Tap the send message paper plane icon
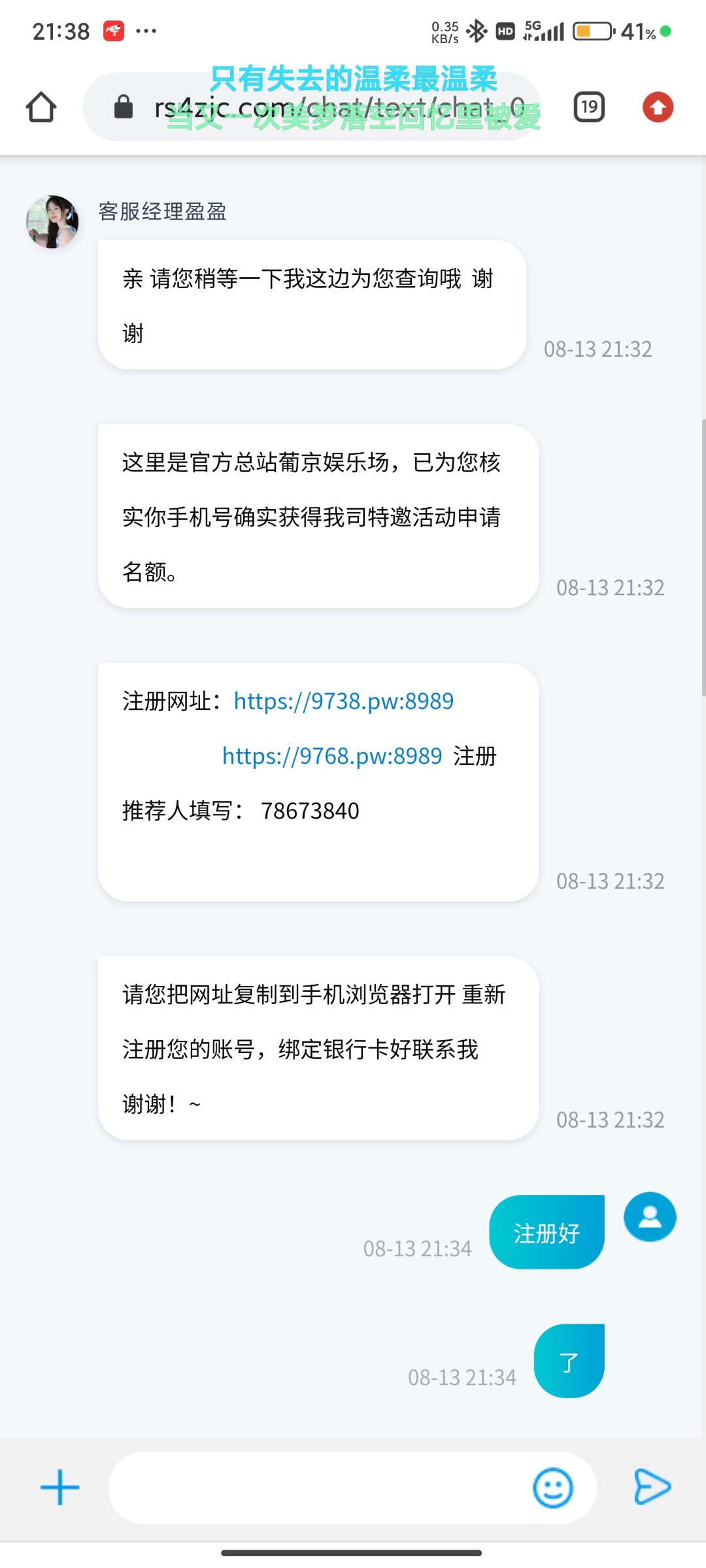The width and height of the screenshot is (706, 1568). tap(652, 1488)
